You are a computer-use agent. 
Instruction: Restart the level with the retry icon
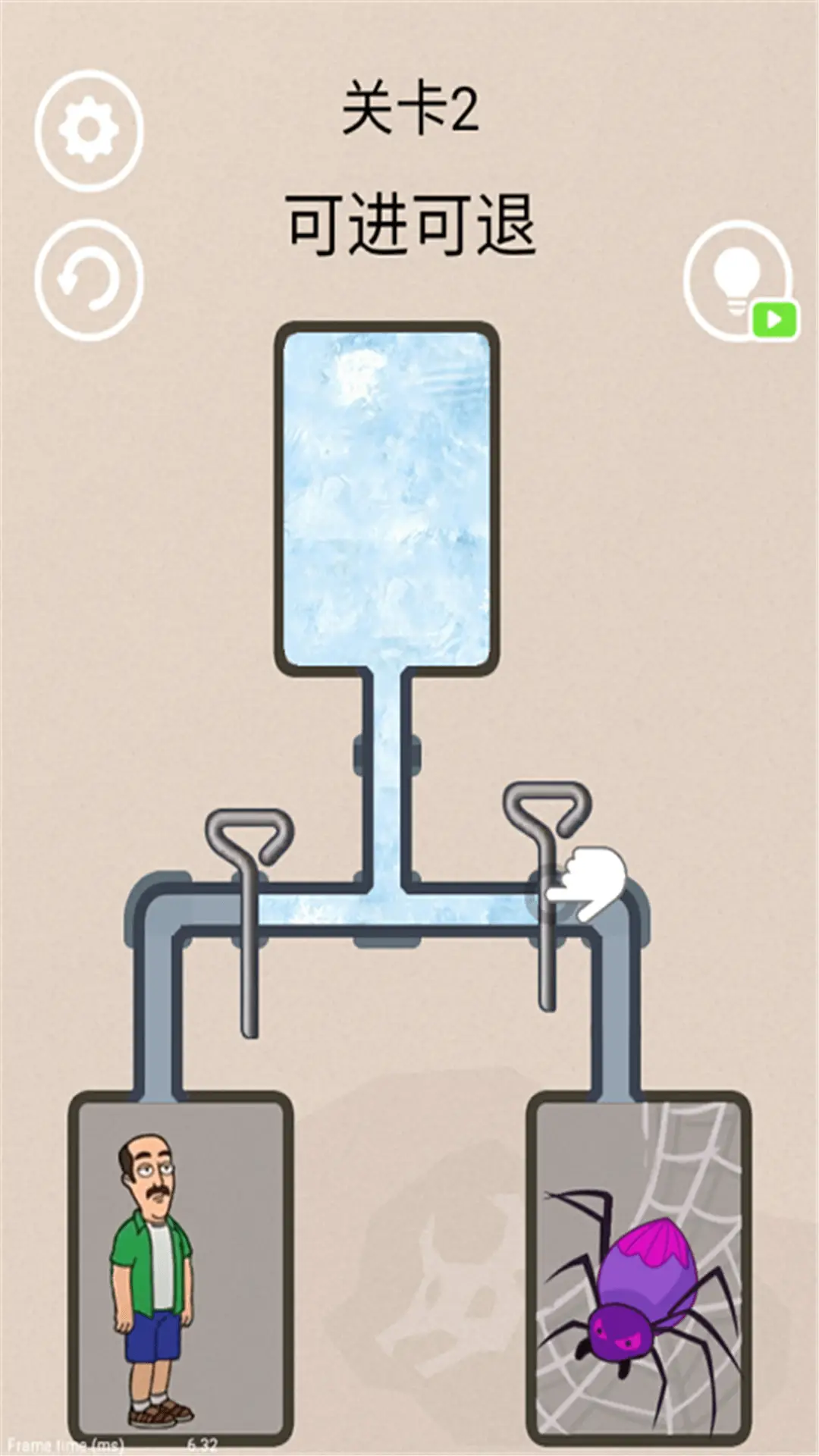click(89, 280)
